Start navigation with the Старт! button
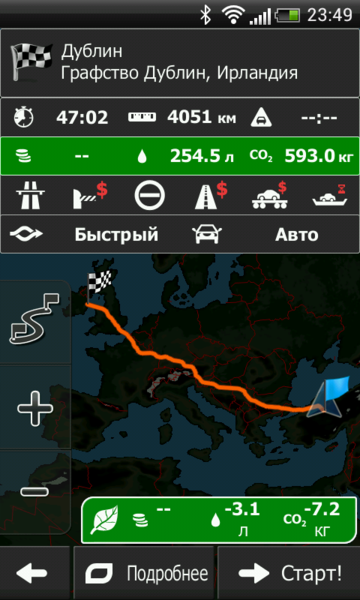The width and height of the screenshot is (360, 600). pos(289,573)
